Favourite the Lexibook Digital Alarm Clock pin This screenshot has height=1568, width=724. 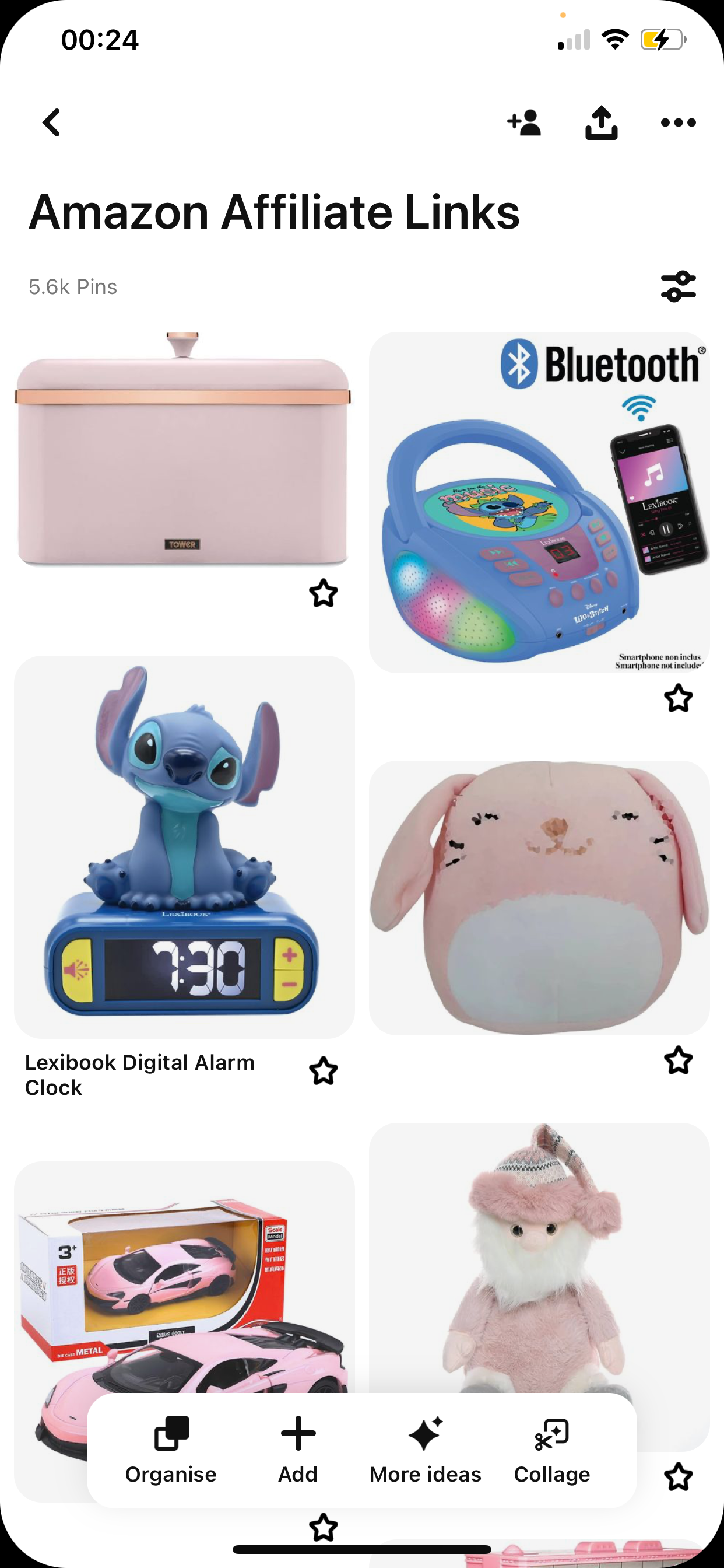click(x=323, y=1070)
